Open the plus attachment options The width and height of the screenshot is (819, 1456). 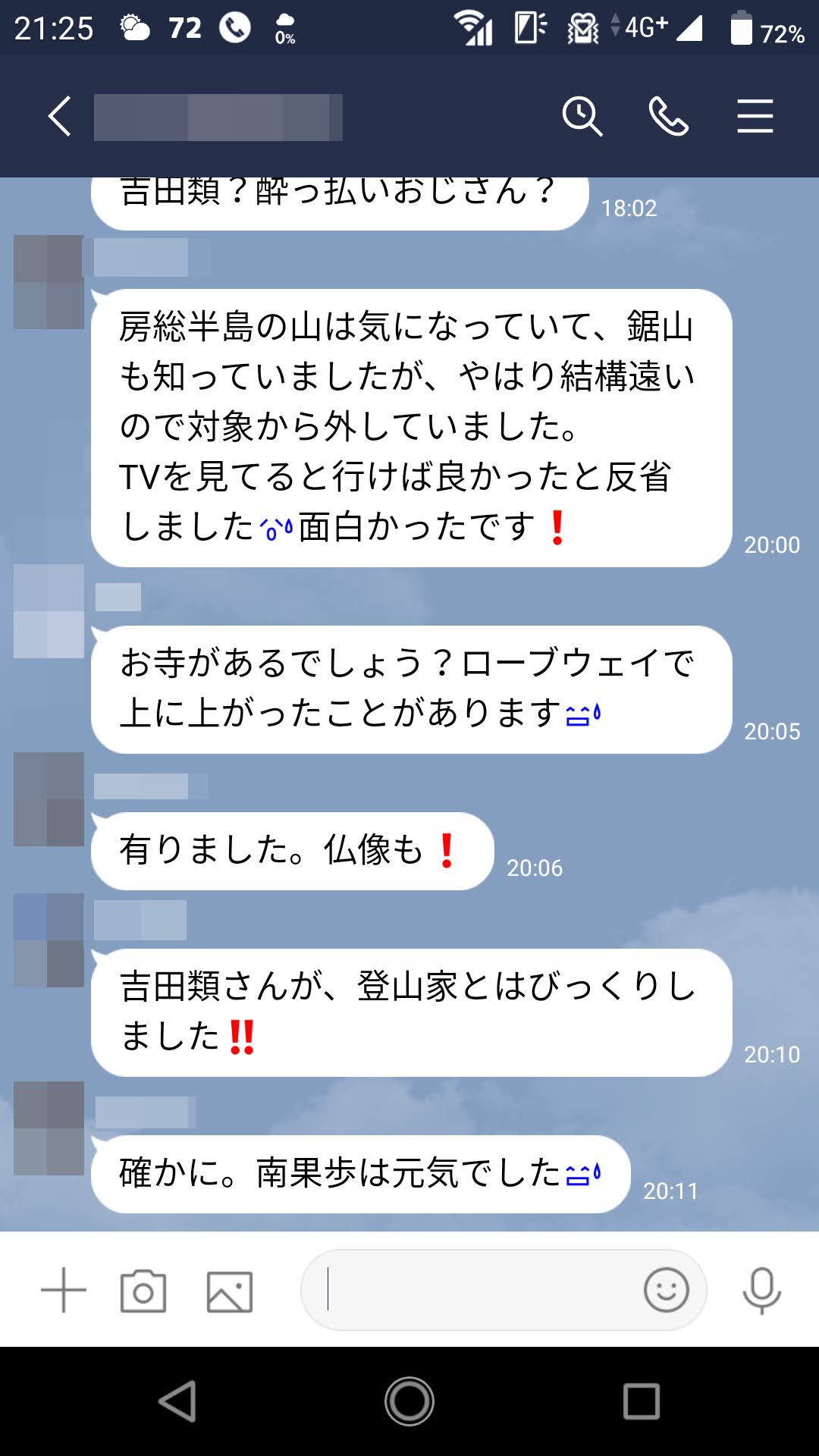tap(64, 1290)
